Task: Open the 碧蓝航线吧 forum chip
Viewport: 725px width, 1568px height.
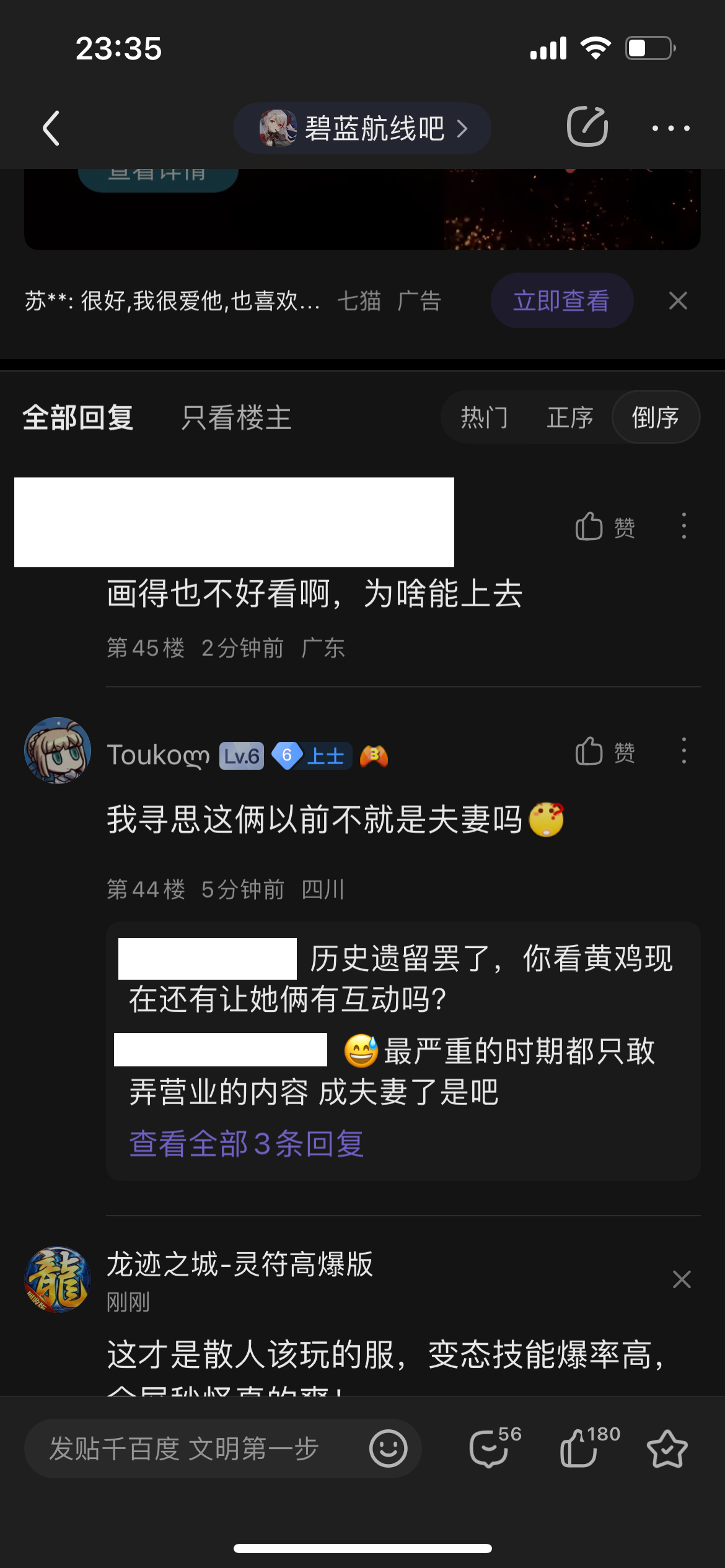Action: (362, 129)
